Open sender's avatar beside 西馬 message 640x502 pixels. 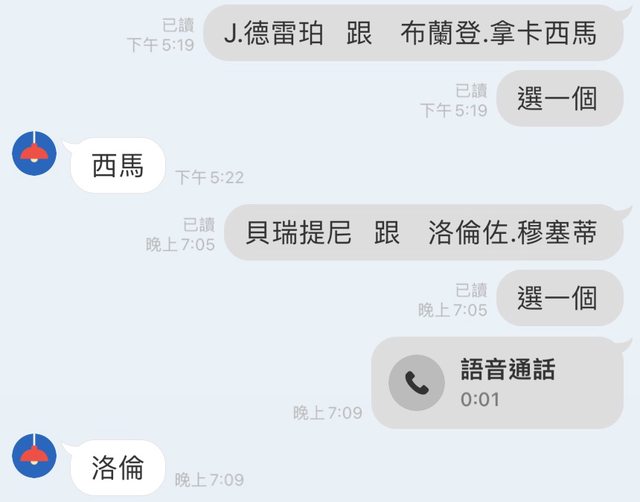33,153
